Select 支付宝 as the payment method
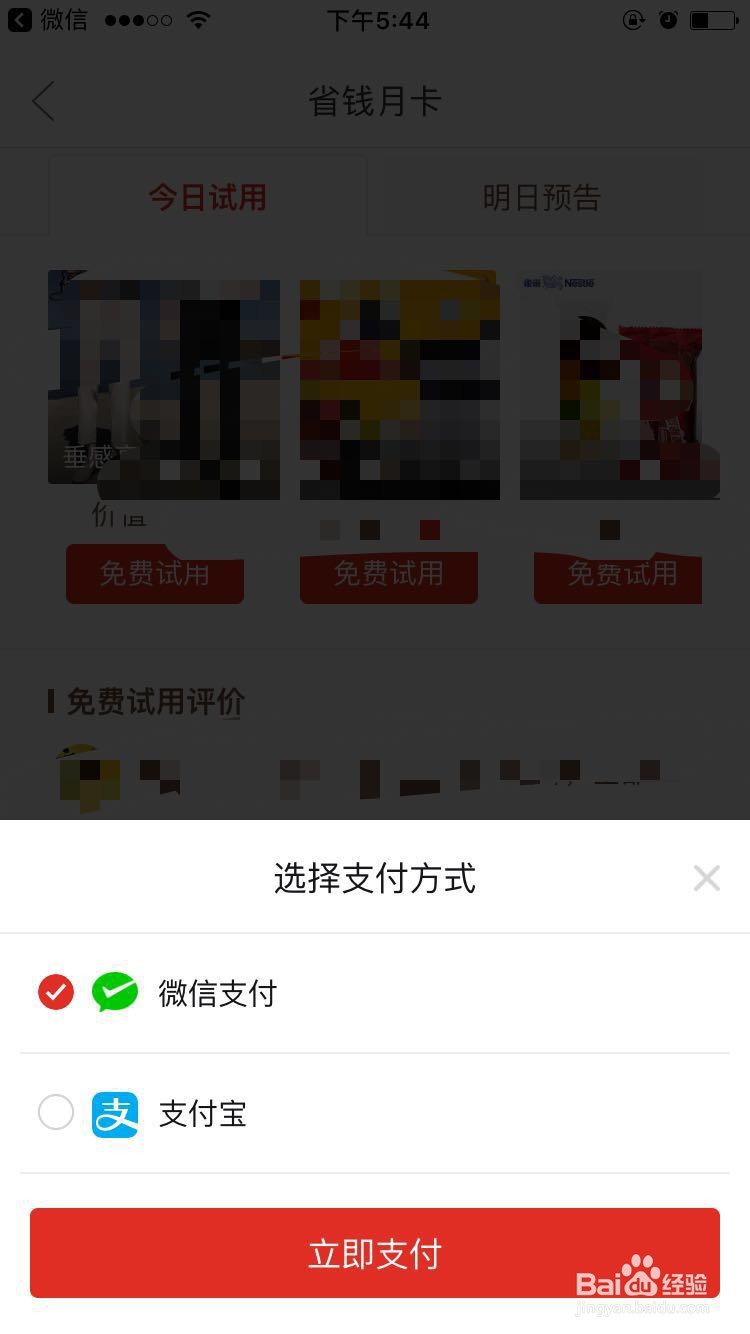Screen dimensions: 750x1334 pyautogui.click(x=202, y=1112)
